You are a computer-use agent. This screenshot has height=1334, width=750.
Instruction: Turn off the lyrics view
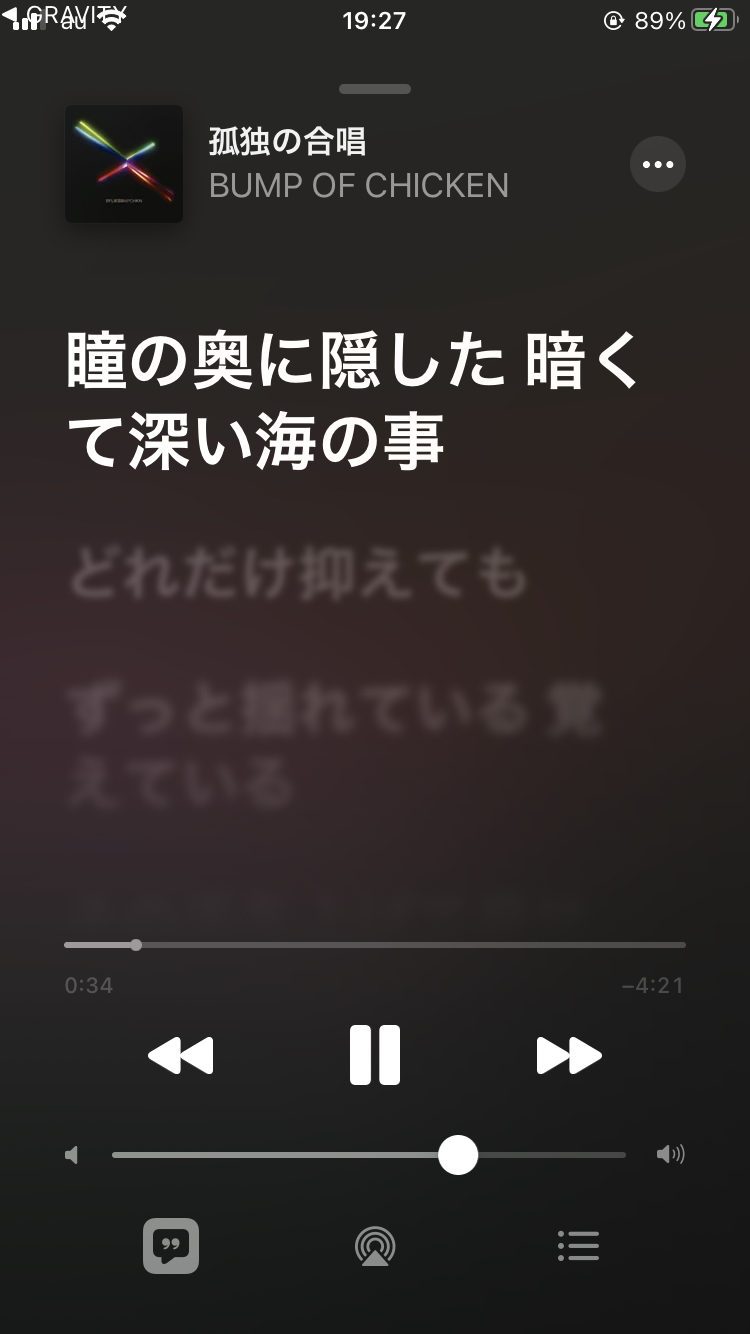click(x=171, y=1246)
